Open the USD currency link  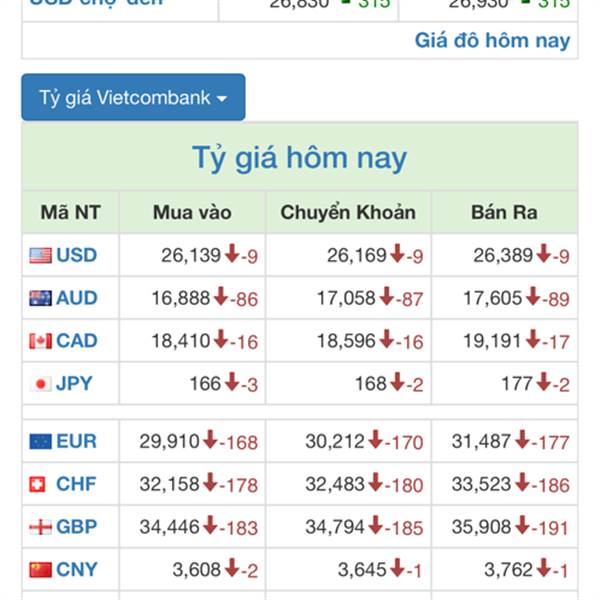77,255
